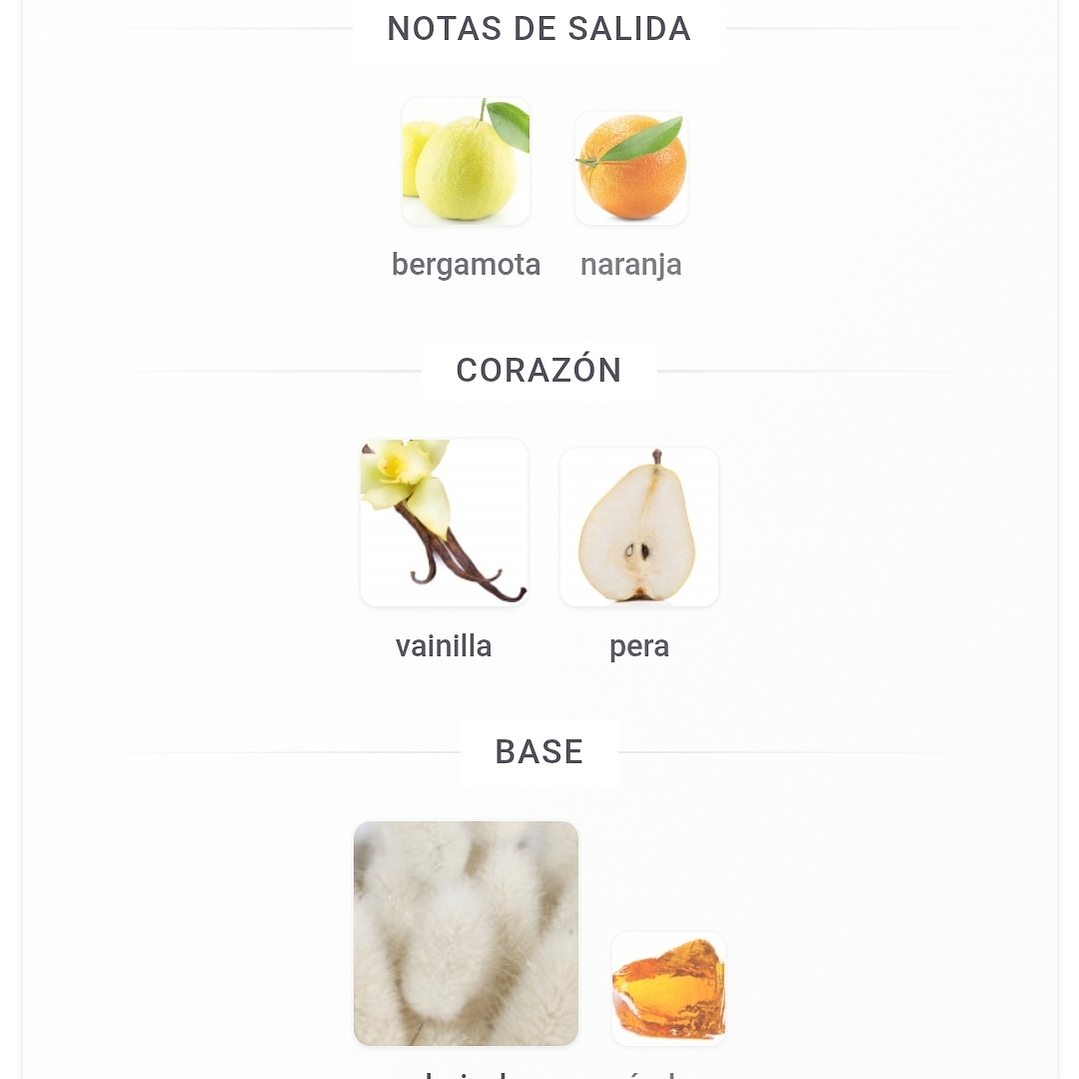
Task: View the vainilla note in Corazón
Action: click(x=444, y=523)
